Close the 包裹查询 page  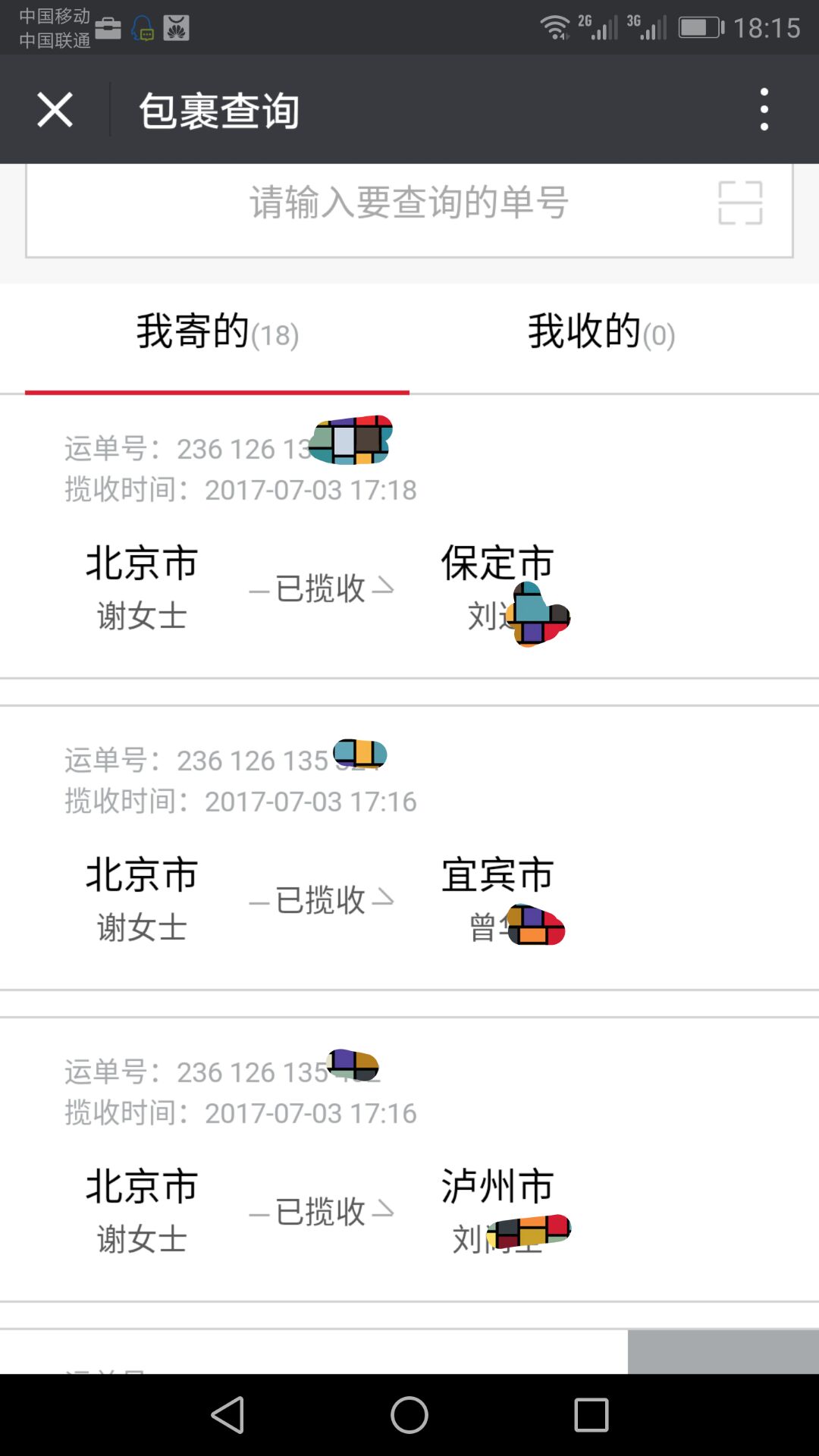[x=55, y=110]
